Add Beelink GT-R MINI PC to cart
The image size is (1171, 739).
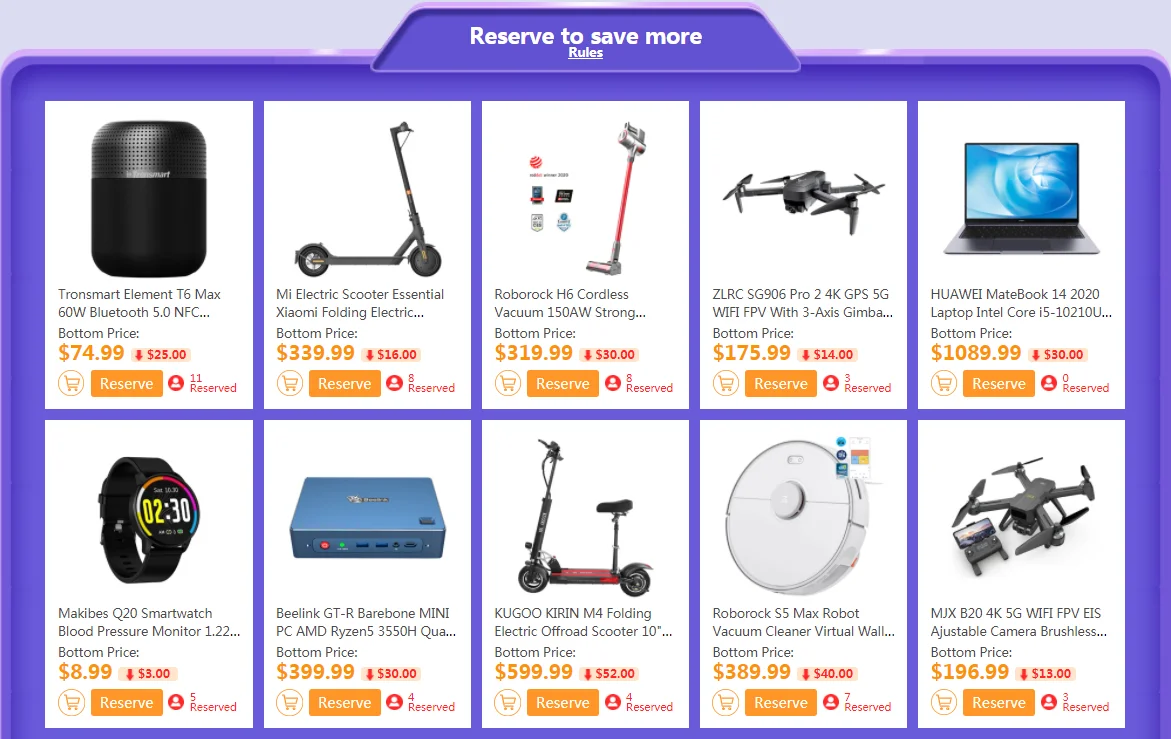click(x=289, y=703)
